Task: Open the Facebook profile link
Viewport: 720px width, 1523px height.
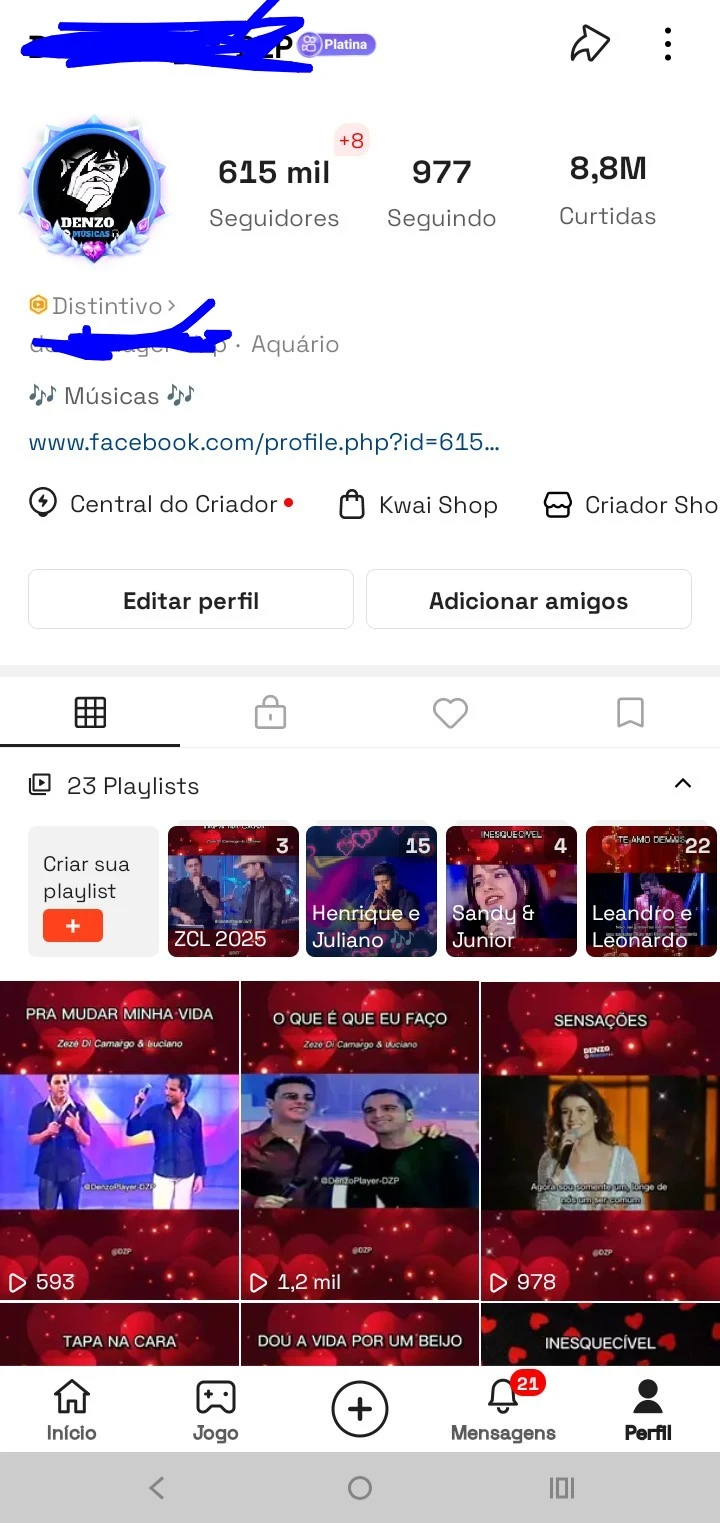Action: click(263, 441)
